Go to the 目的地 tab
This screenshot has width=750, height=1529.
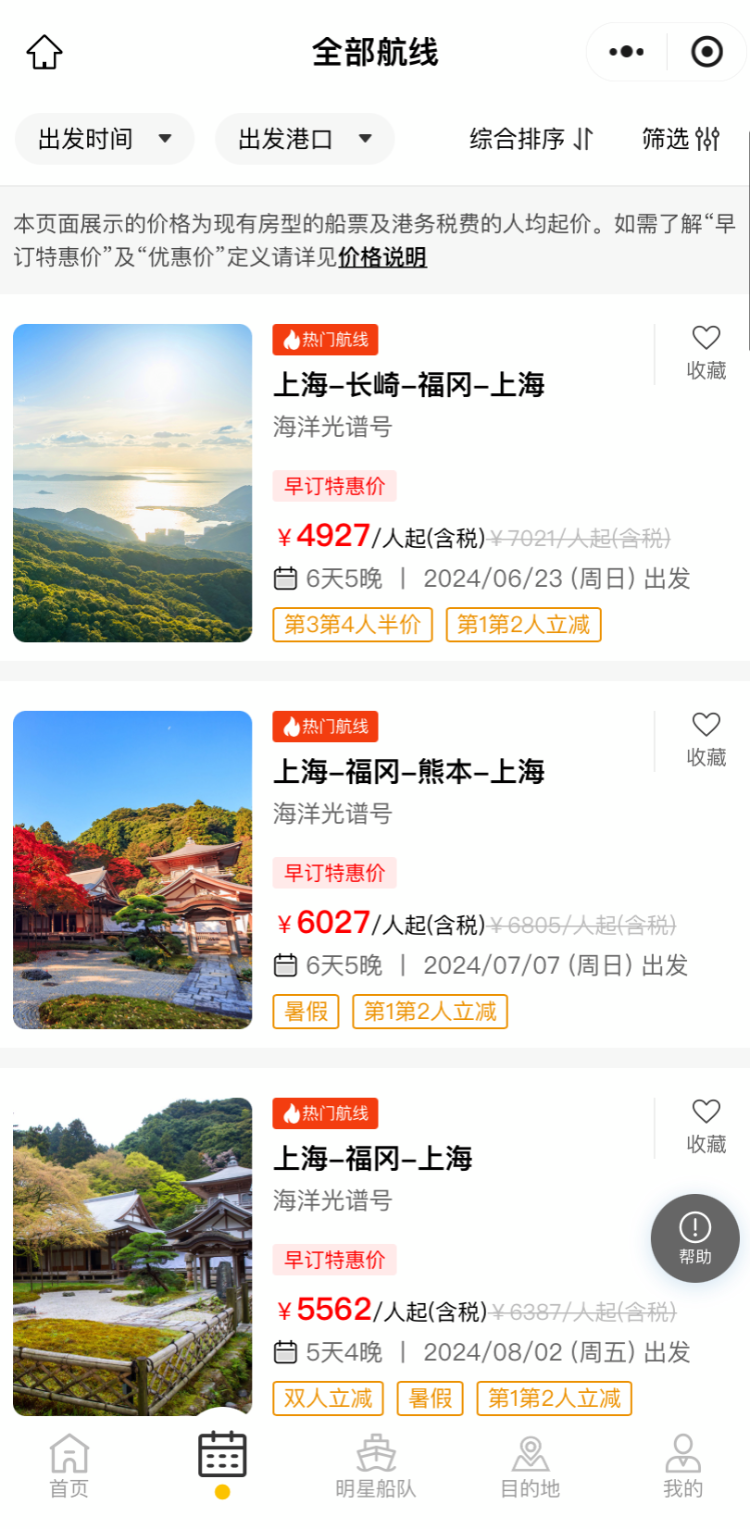pos(530,1466)
